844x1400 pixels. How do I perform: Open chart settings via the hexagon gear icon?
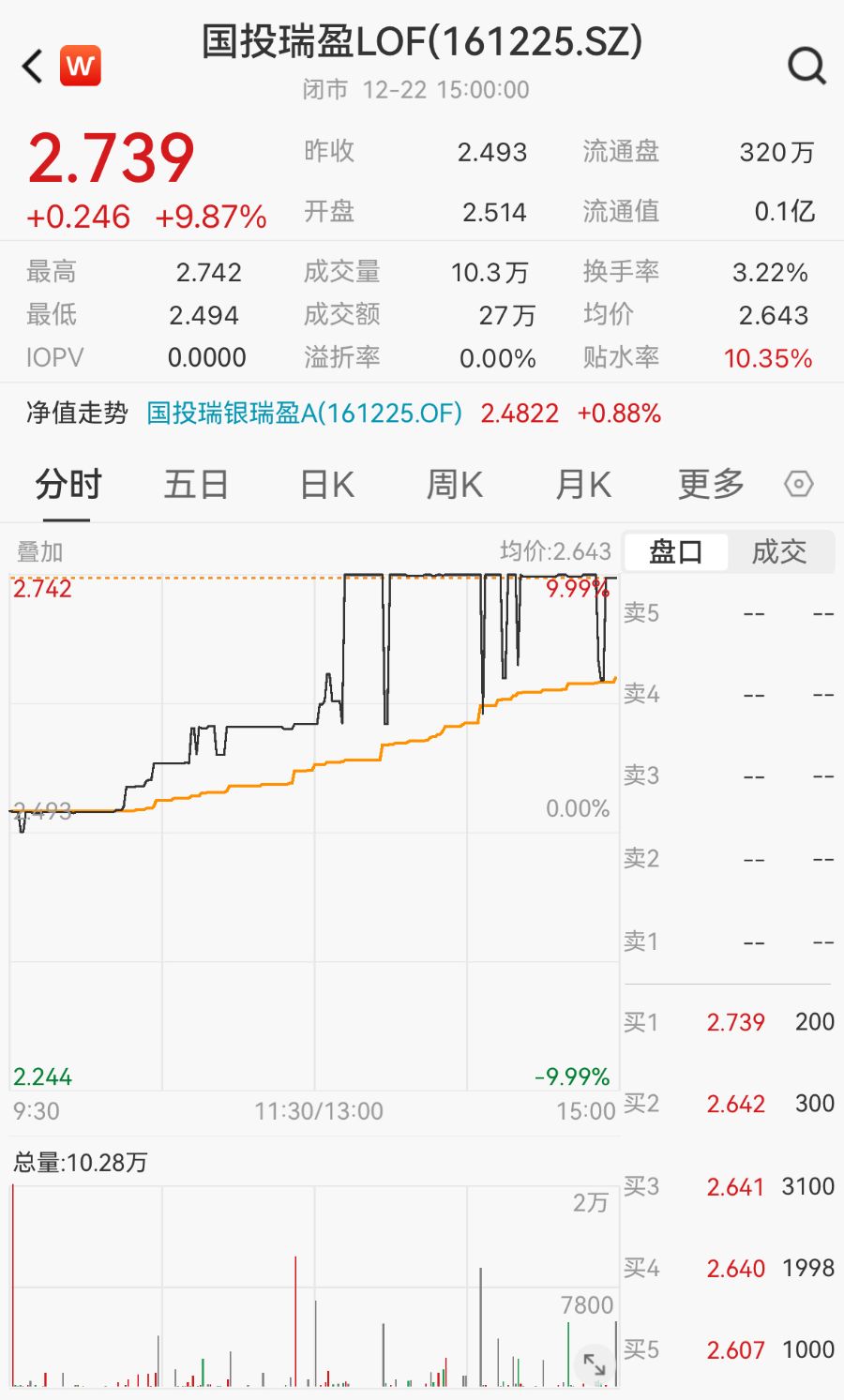click(x=798, y=483)
